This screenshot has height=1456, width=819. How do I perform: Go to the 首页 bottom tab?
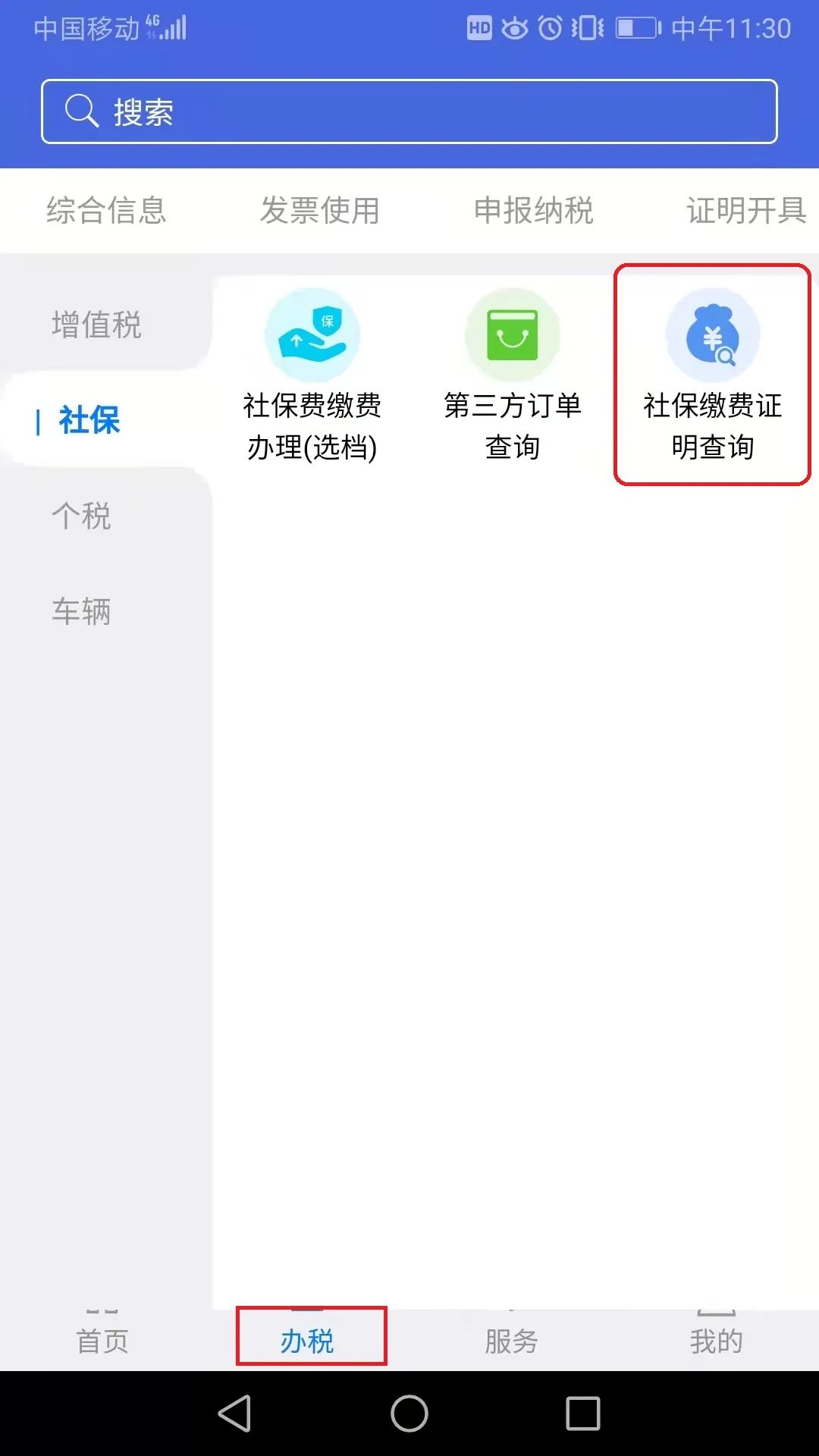coord(102,1339)
